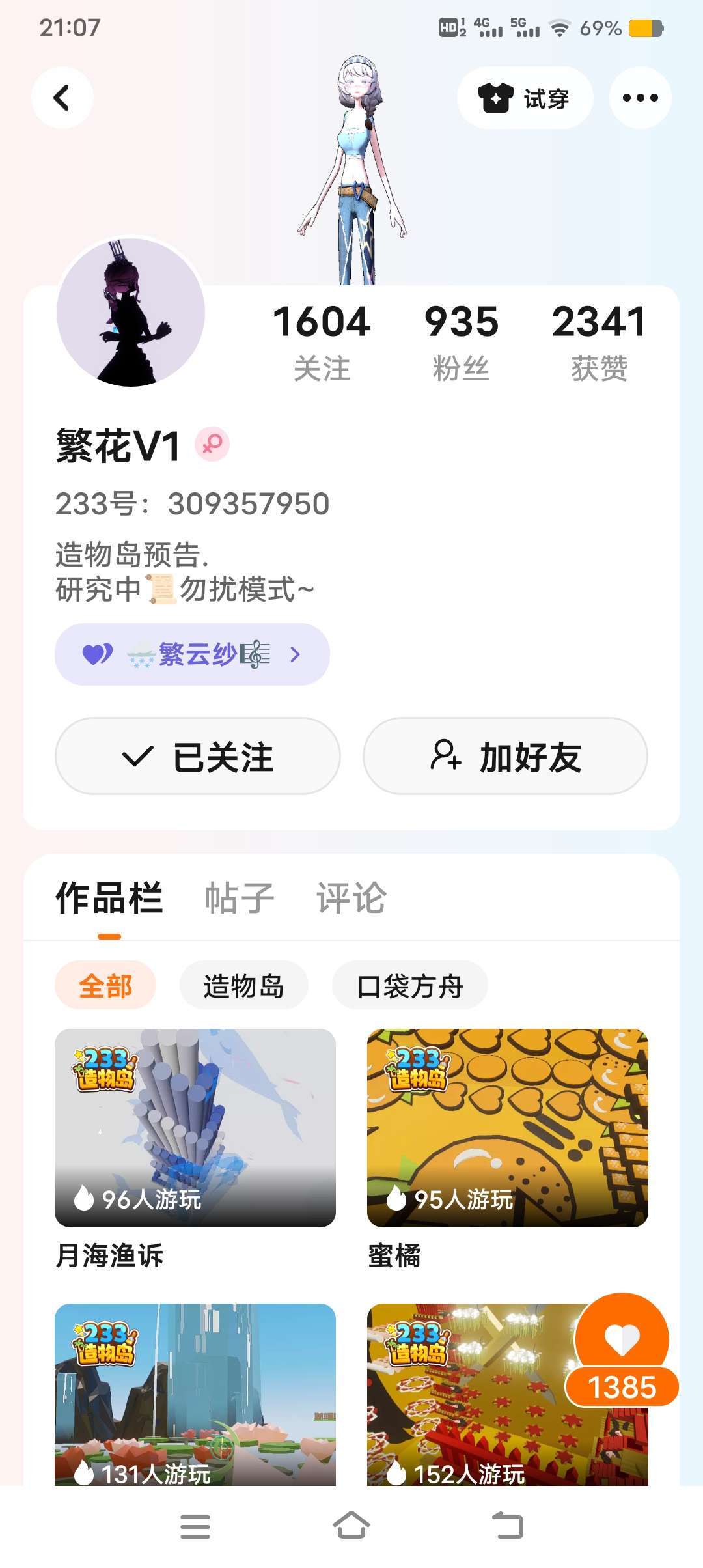
Task: Open the work with 131人游玩
Action: 195,1393
